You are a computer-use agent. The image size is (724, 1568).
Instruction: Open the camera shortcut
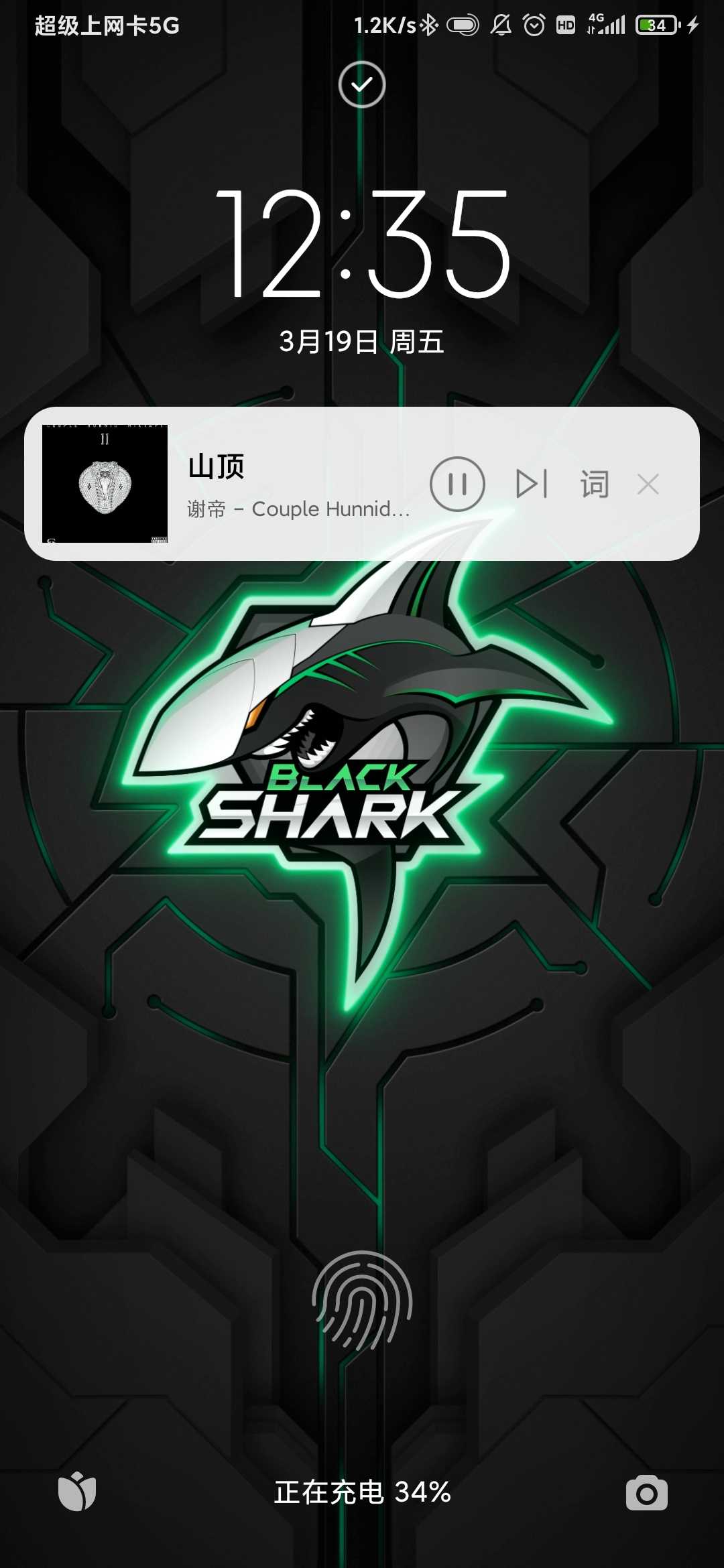point(647,1492)
